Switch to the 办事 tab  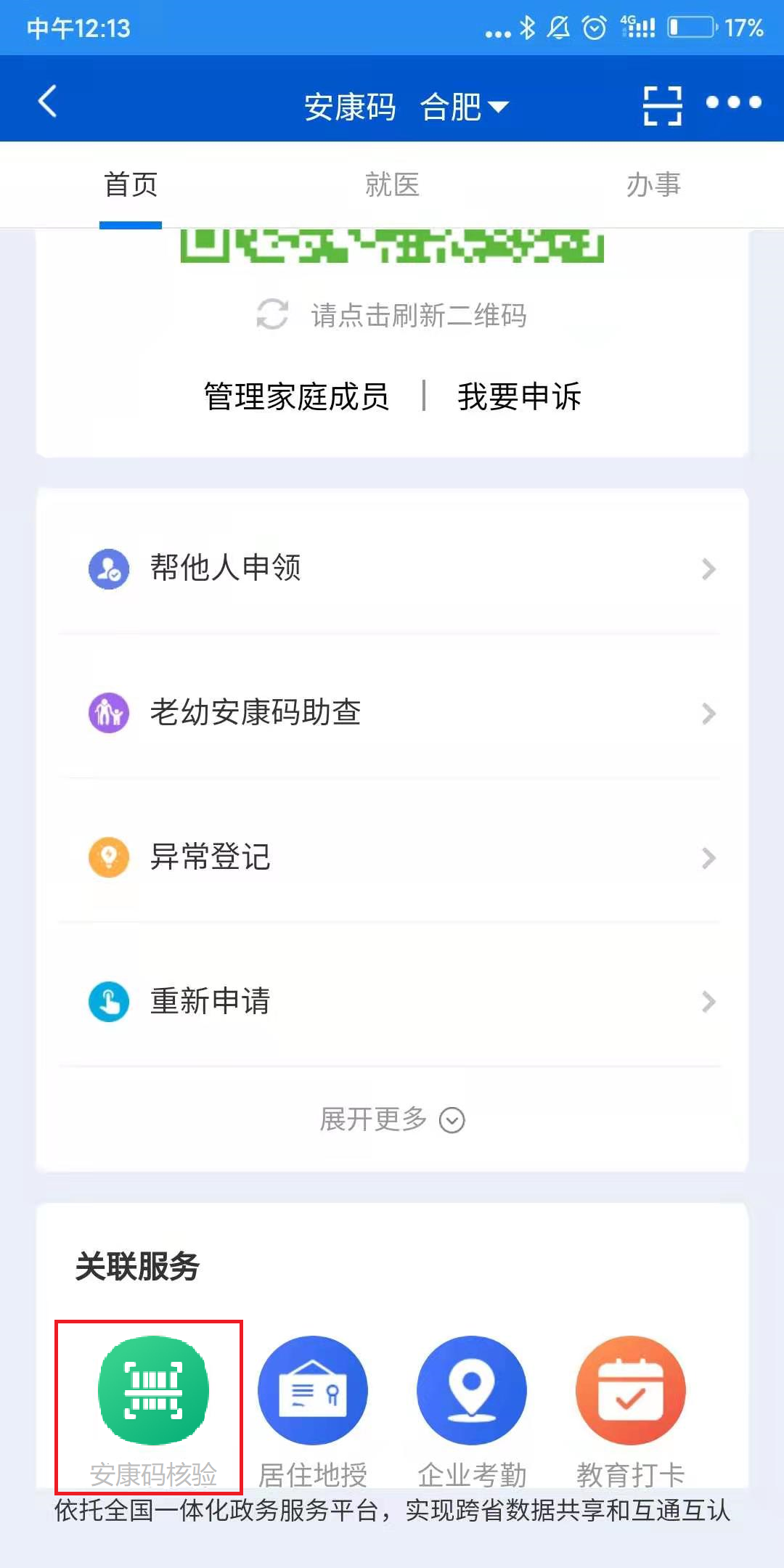[653, 185]
